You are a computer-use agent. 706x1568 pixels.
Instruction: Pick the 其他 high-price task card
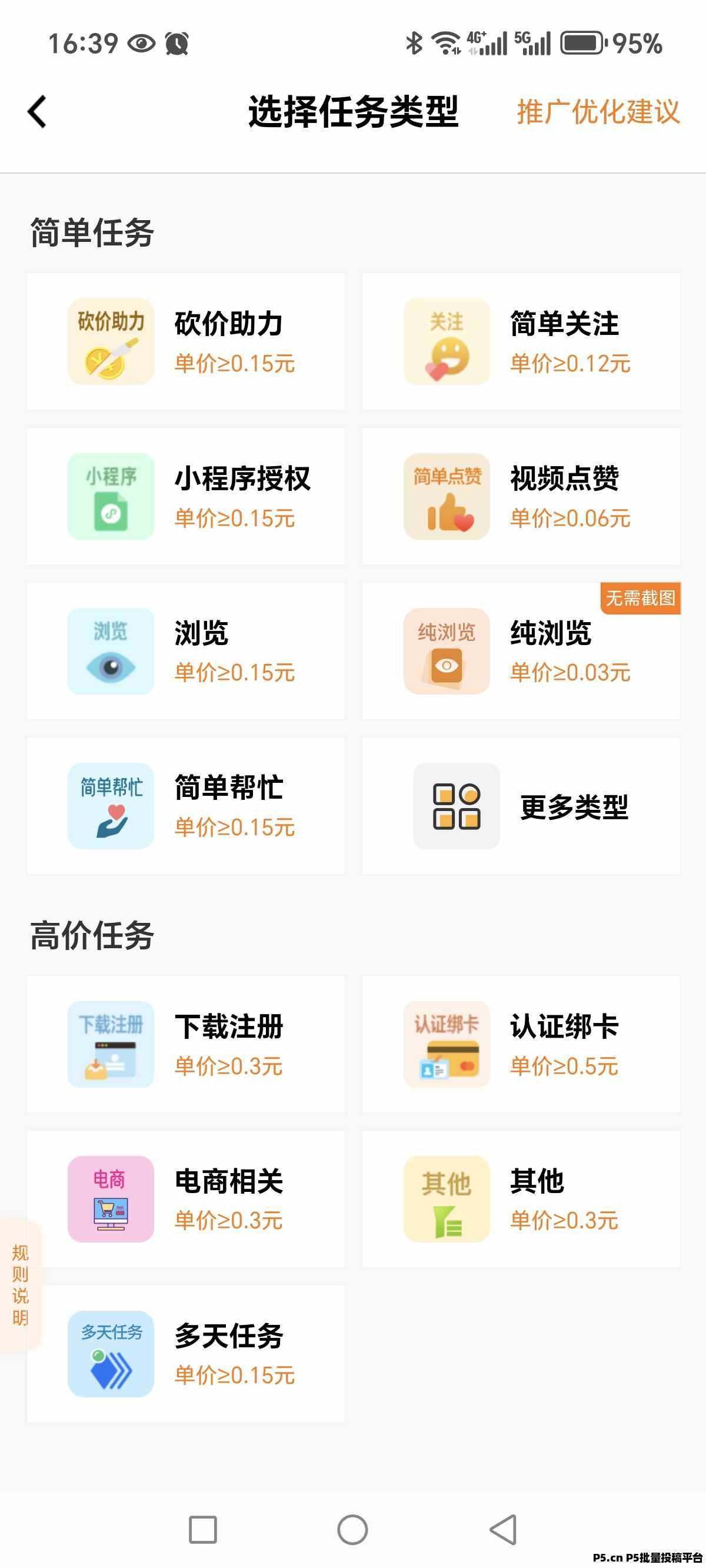[521, 1198]
